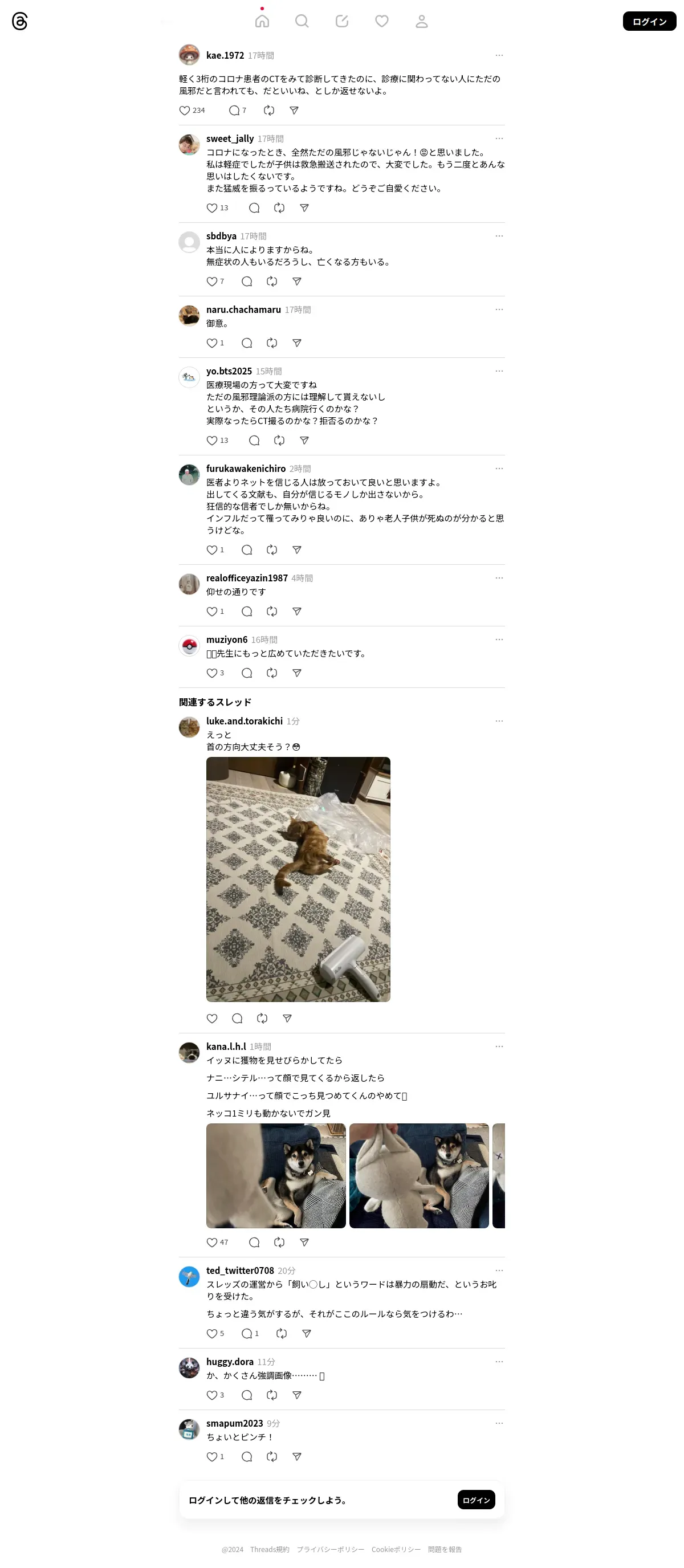Open the first dog photo in kana.l.h.l's post
Viewport: 684px width, 1568px height.
[x=276, y=1175]
